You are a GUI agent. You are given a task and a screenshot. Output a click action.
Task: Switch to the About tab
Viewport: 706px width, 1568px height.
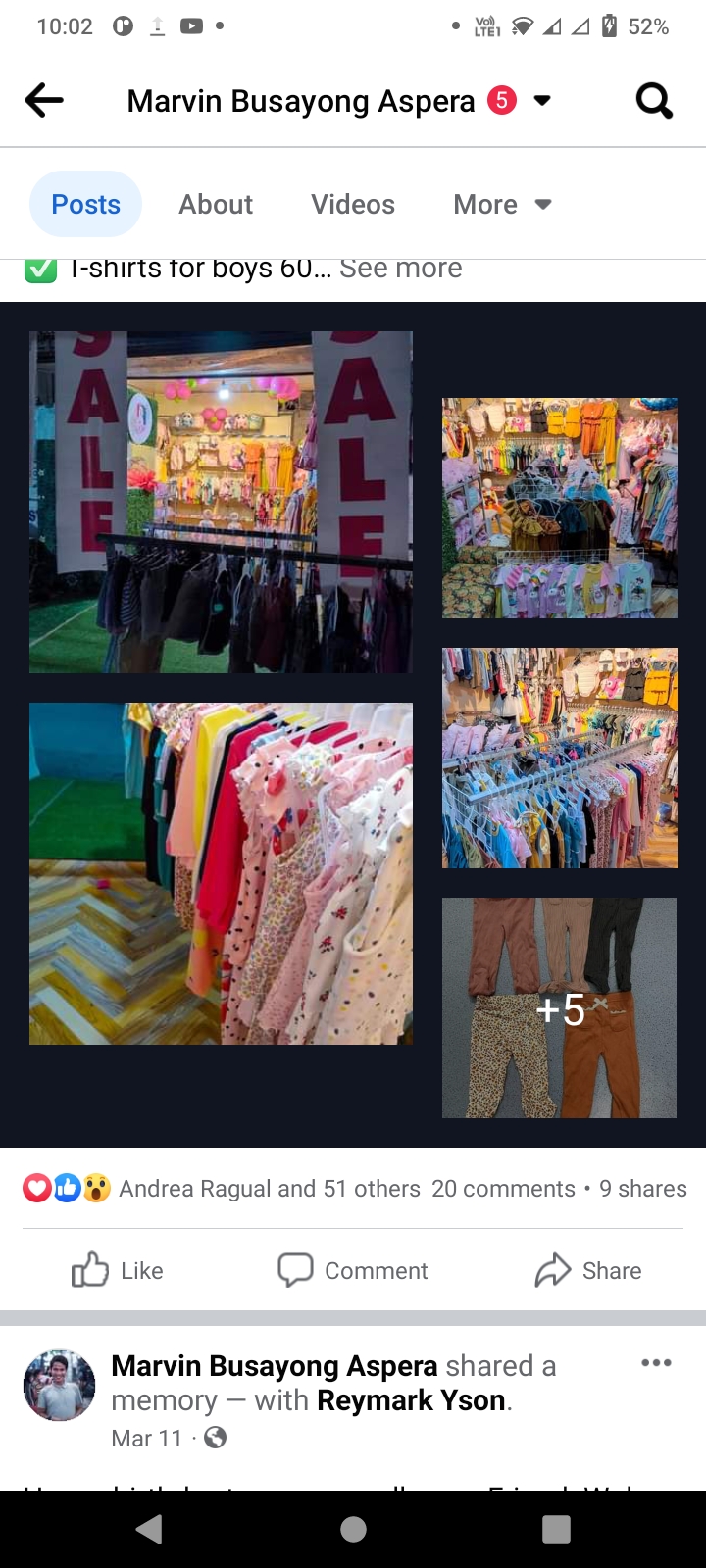216,204
